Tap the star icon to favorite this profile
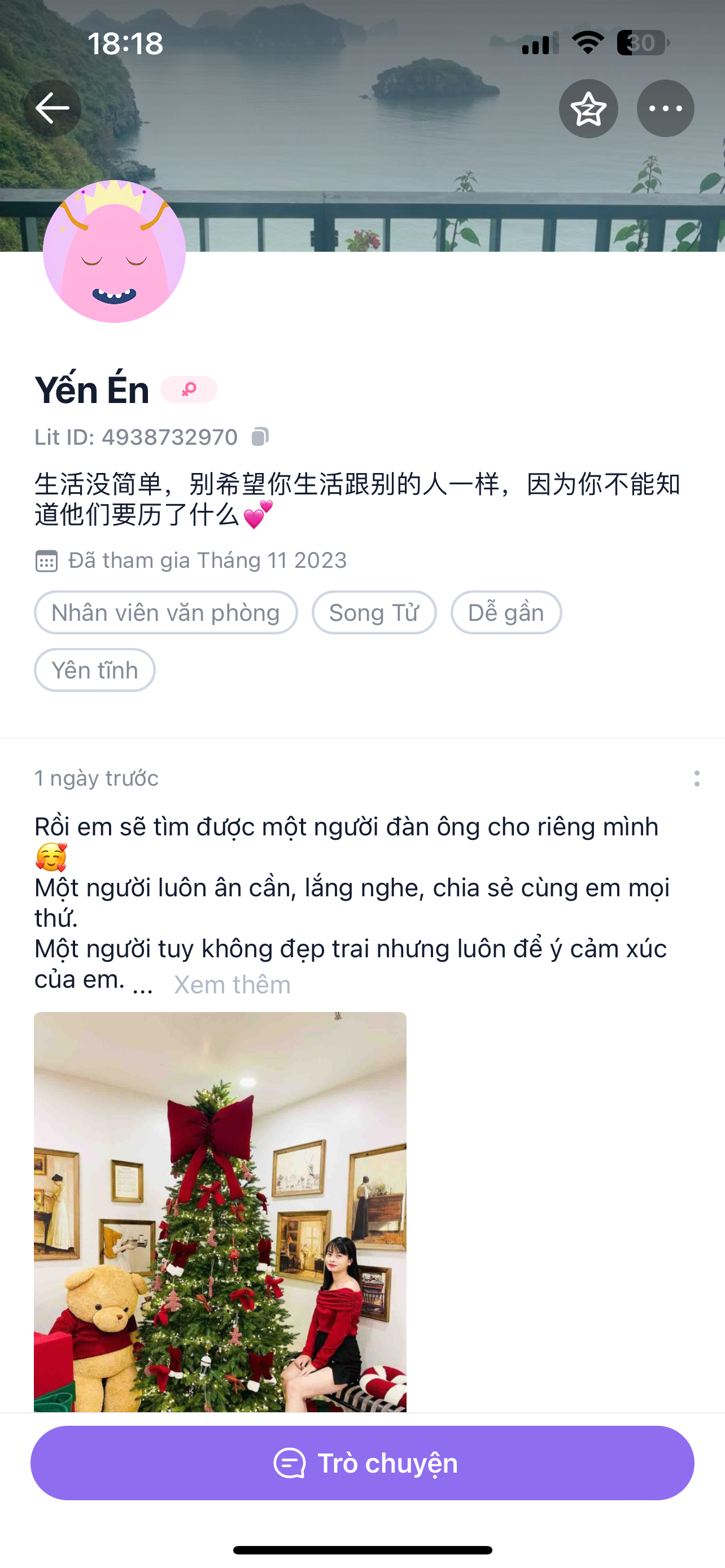This screenshot has height=1568, width=725. coord(588,108)
